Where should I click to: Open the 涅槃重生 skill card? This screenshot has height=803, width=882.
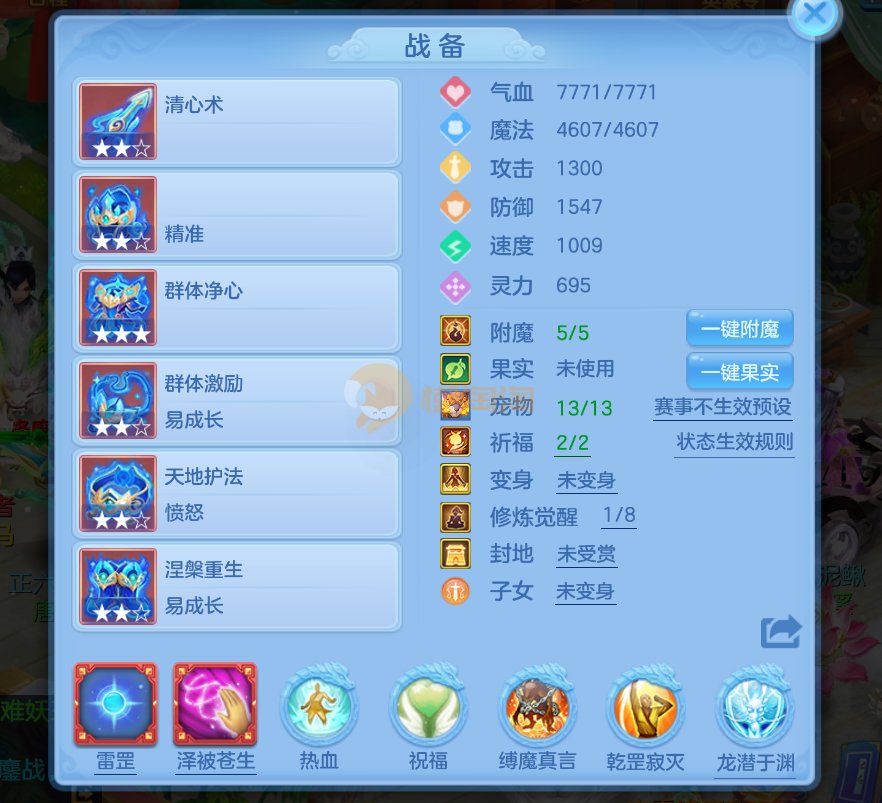pyautogui.click(x=237, y=587)
